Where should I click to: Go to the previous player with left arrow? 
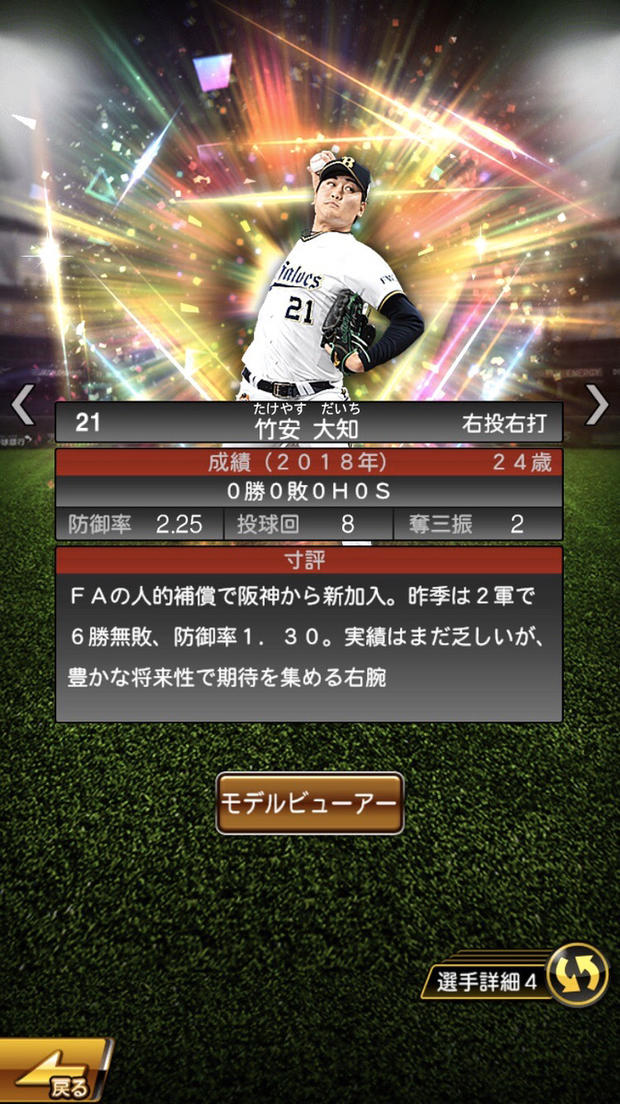click(22, 405)
